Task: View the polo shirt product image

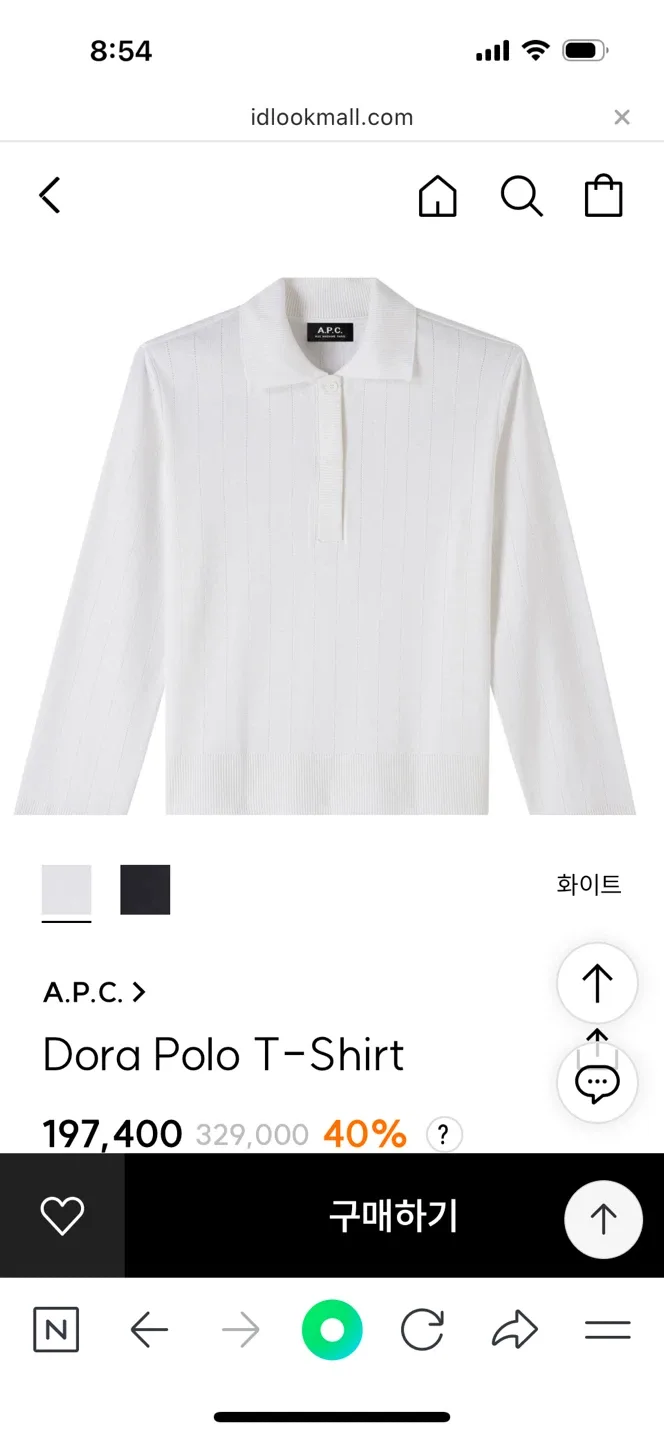Action: pyautogui.click(x=325, y=545)
